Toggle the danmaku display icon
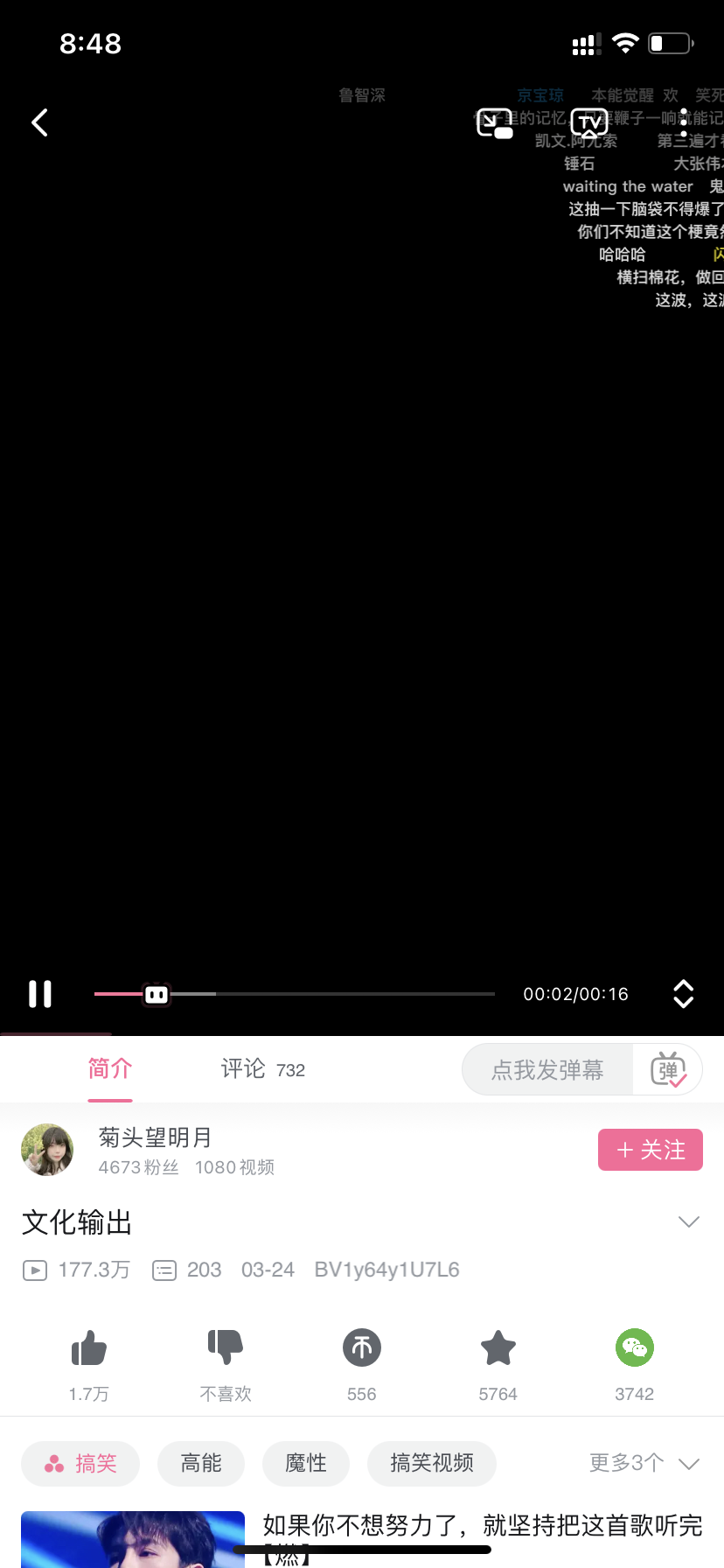Image resolution: width=724 pixels, height=1568 pixels. click(668, 1069)
